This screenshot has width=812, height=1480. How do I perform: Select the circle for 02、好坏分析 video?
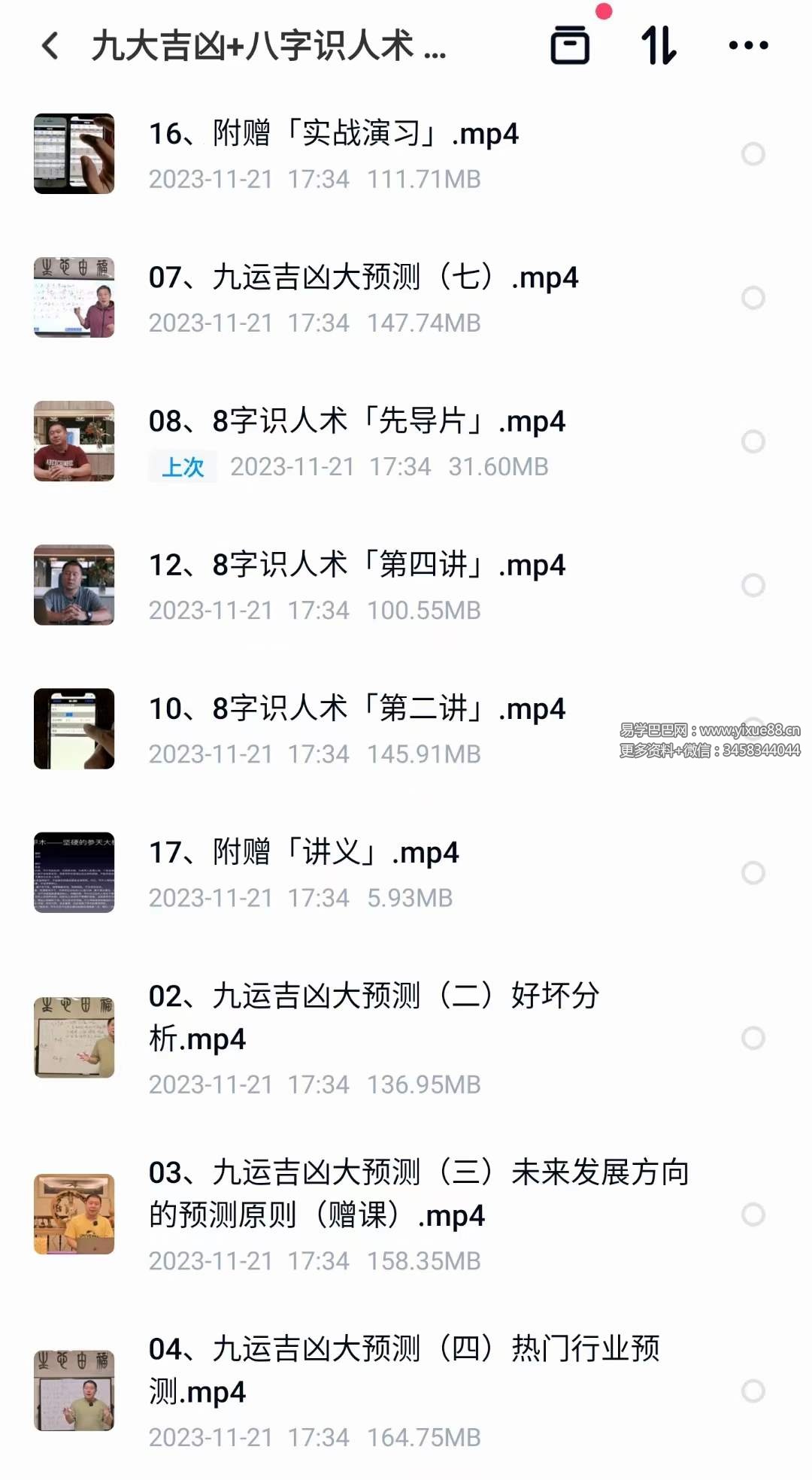click(753, 1038)
